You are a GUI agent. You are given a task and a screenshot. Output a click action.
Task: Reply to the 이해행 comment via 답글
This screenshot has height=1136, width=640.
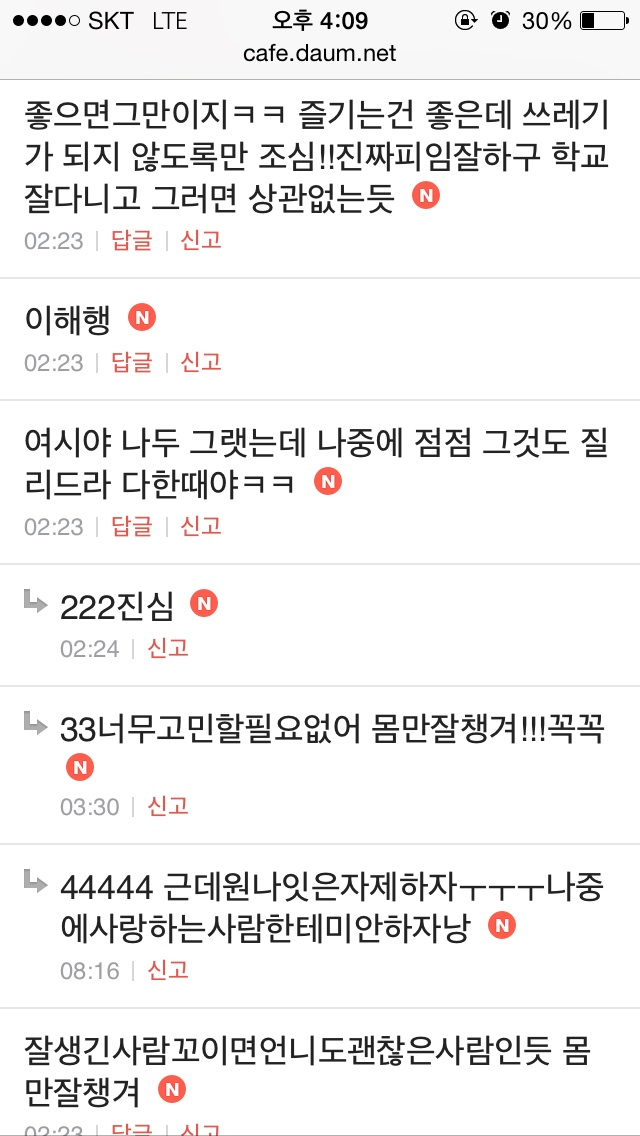click(x=131, y=362)
